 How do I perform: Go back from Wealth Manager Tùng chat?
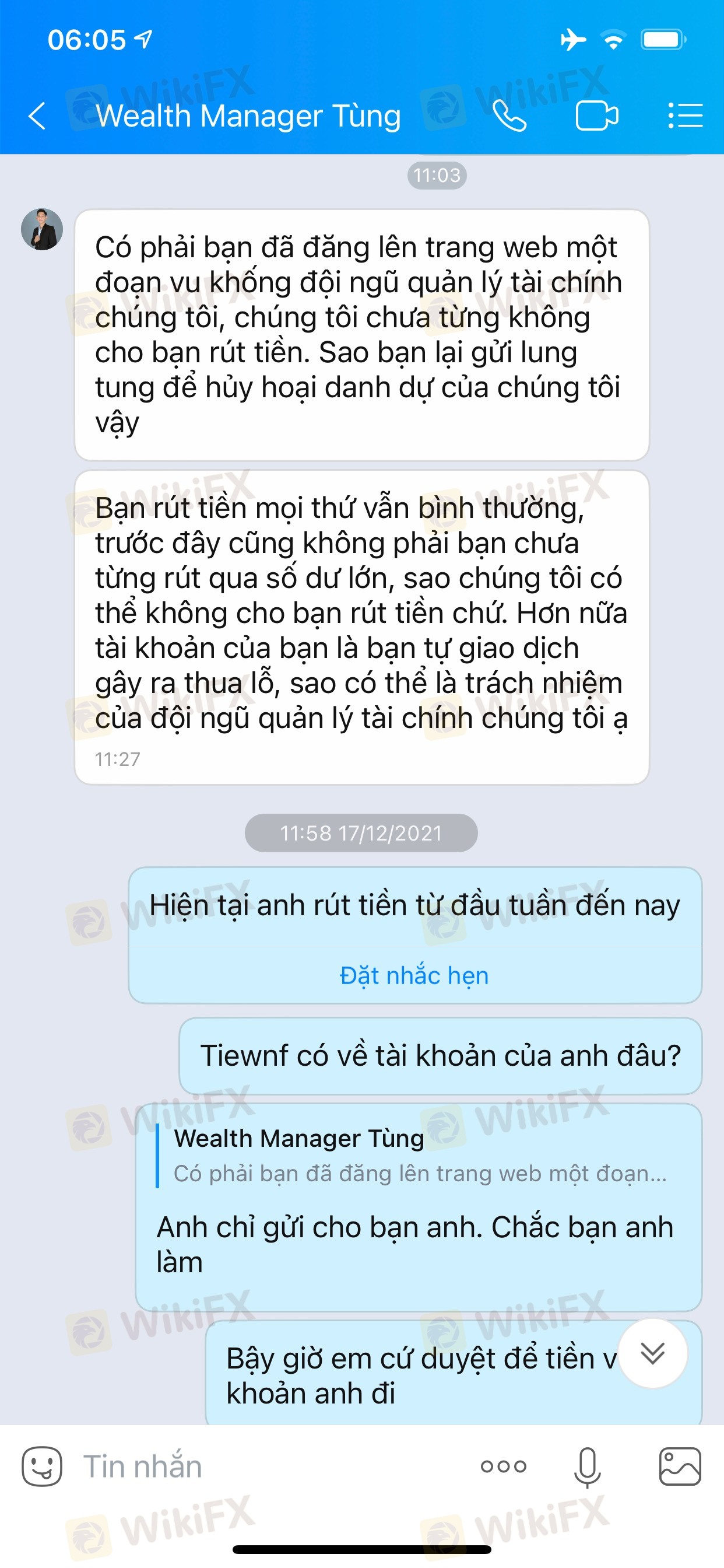[38, 116]
